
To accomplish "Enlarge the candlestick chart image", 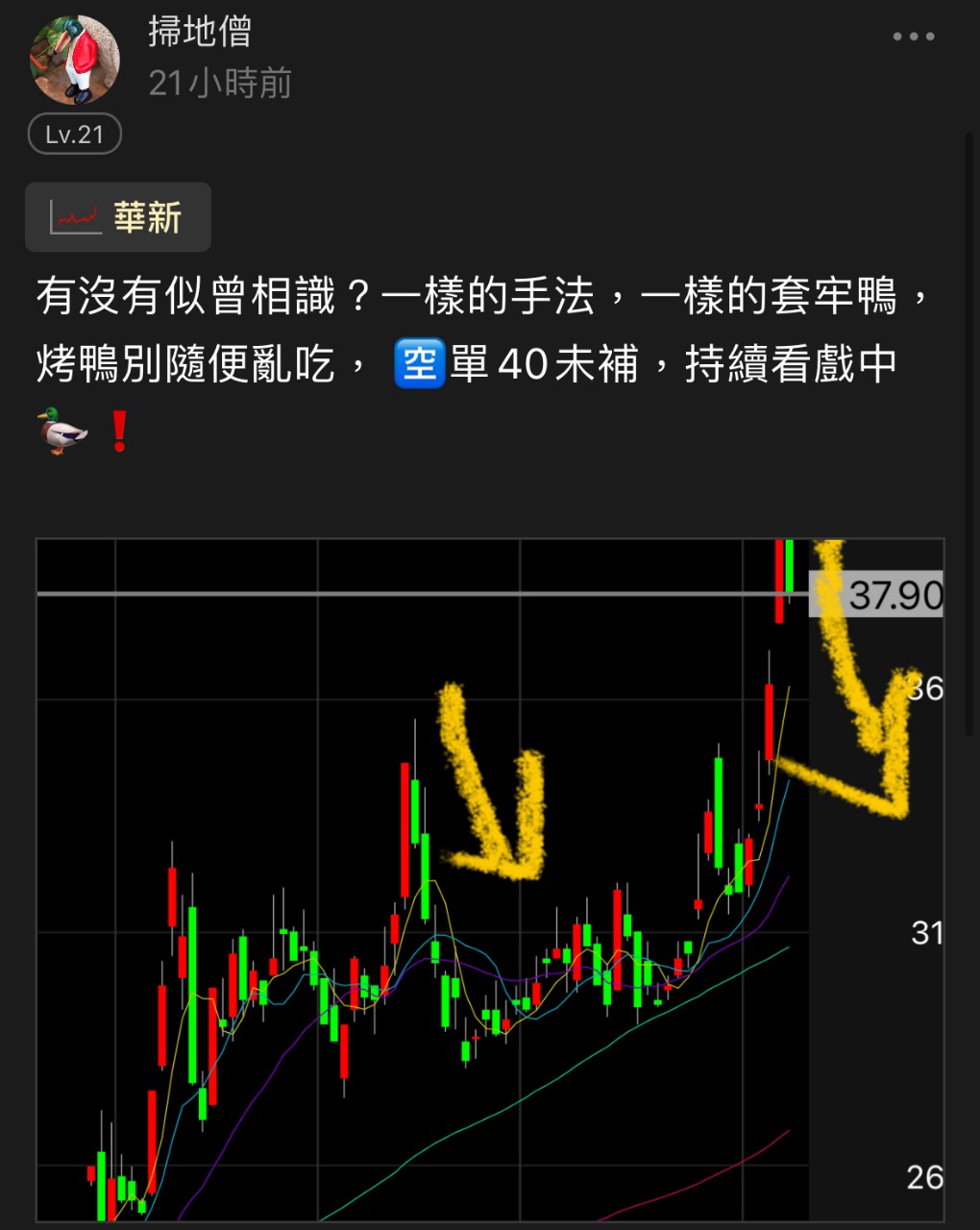I will point(490,879).
